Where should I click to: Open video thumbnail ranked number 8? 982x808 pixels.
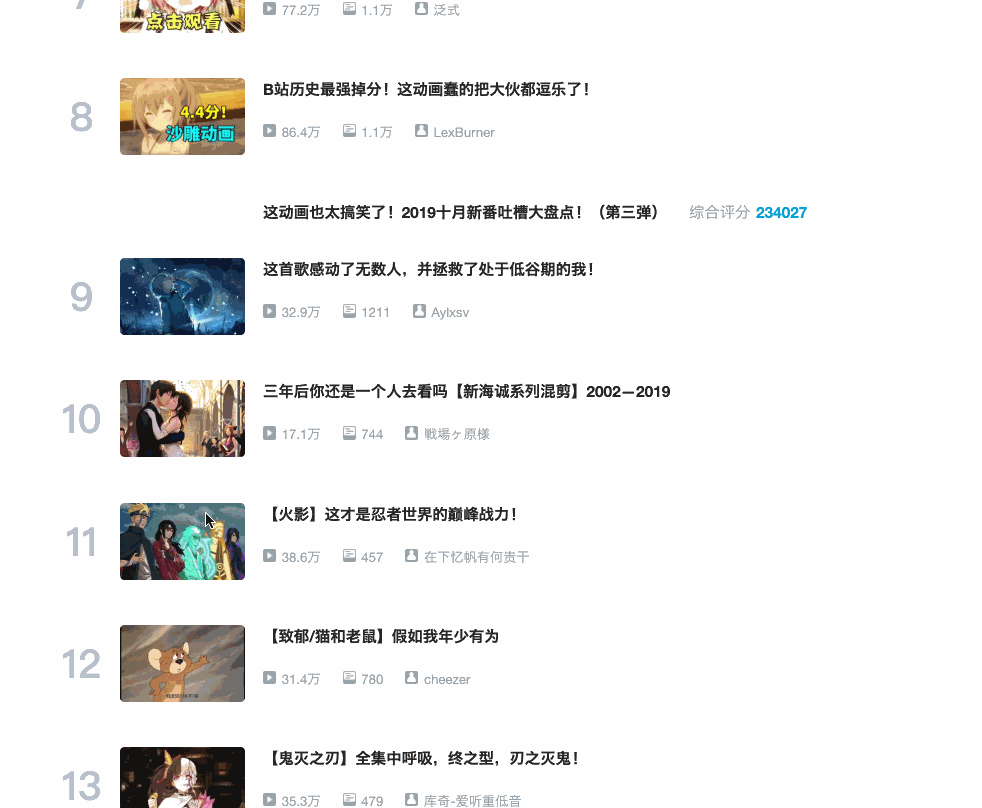pyautogui.click(x=182, y=117)
